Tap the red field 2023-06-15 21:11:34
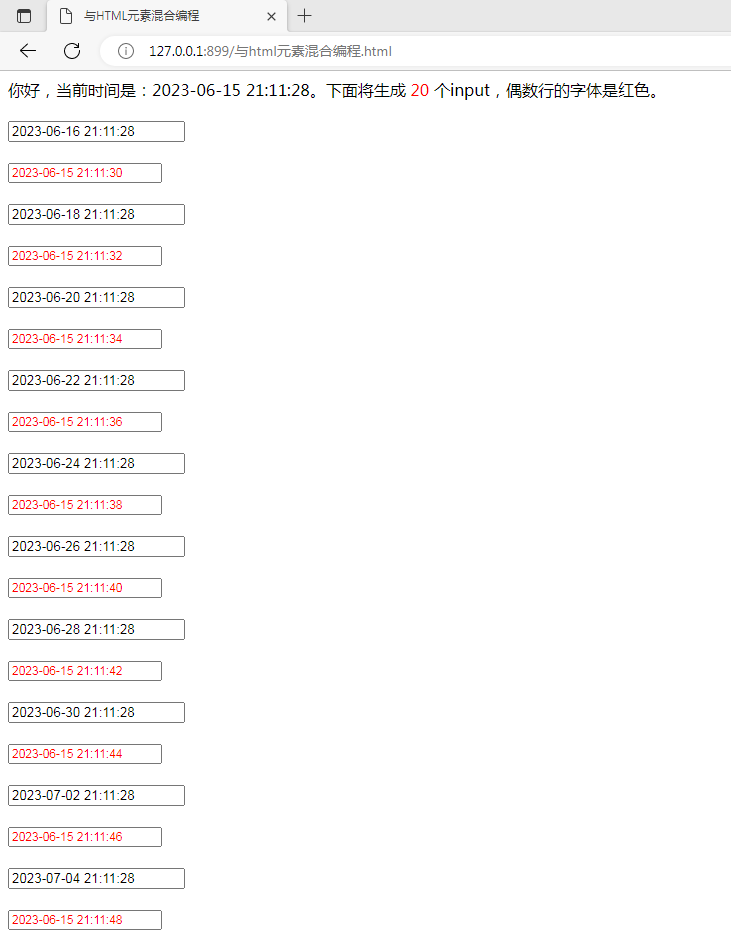This screenshot has height=949, width=731. [85, 339]
